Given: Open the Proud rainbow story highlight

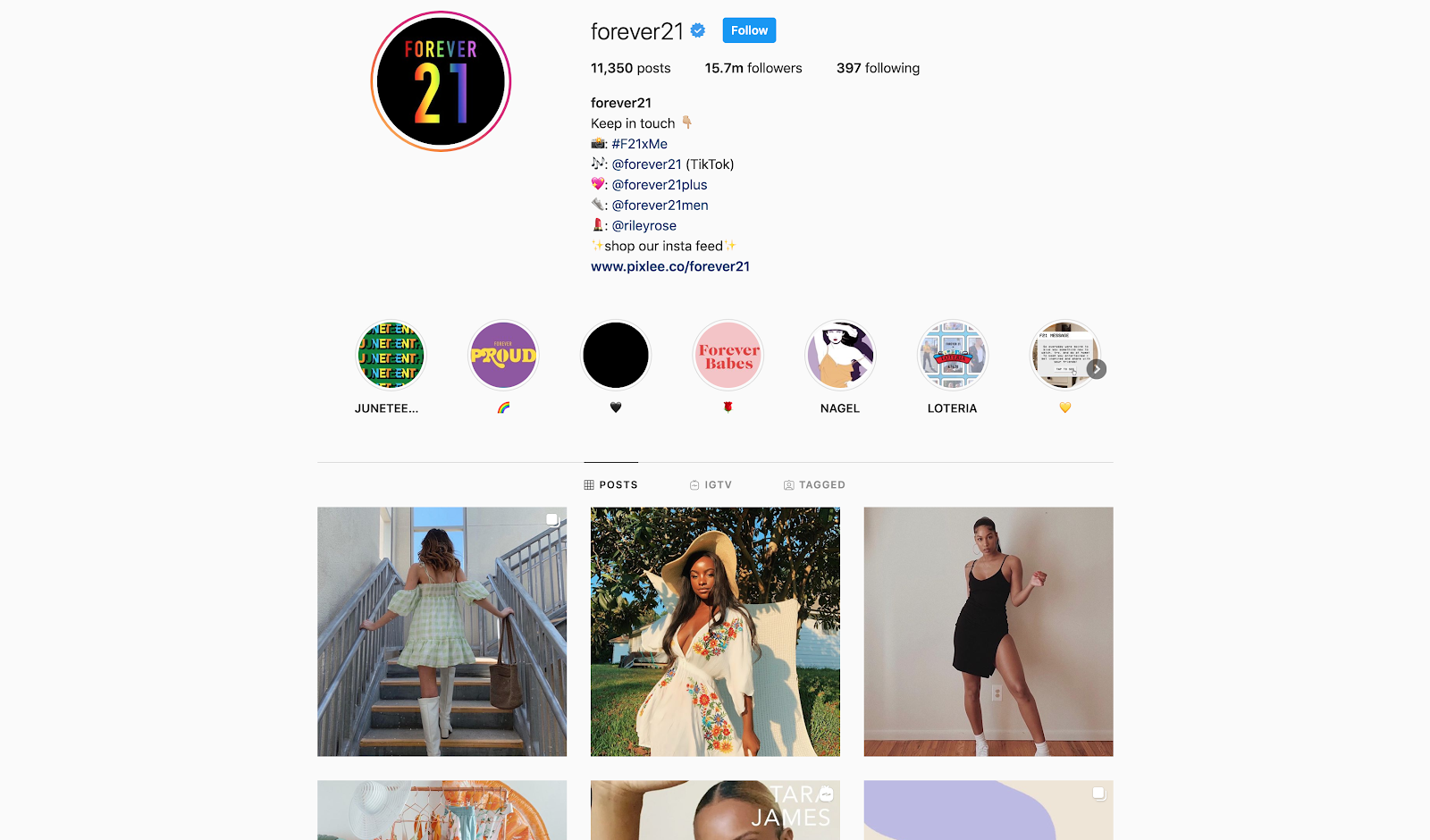Looking at the screenshot, I should click(503, 356).
